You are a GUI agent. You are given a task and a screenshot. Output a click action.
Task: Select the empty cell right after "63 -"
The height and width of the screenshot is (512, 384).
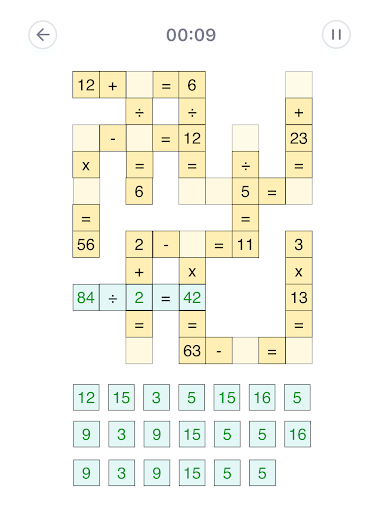pyautogui.click(x=246, y=351)
